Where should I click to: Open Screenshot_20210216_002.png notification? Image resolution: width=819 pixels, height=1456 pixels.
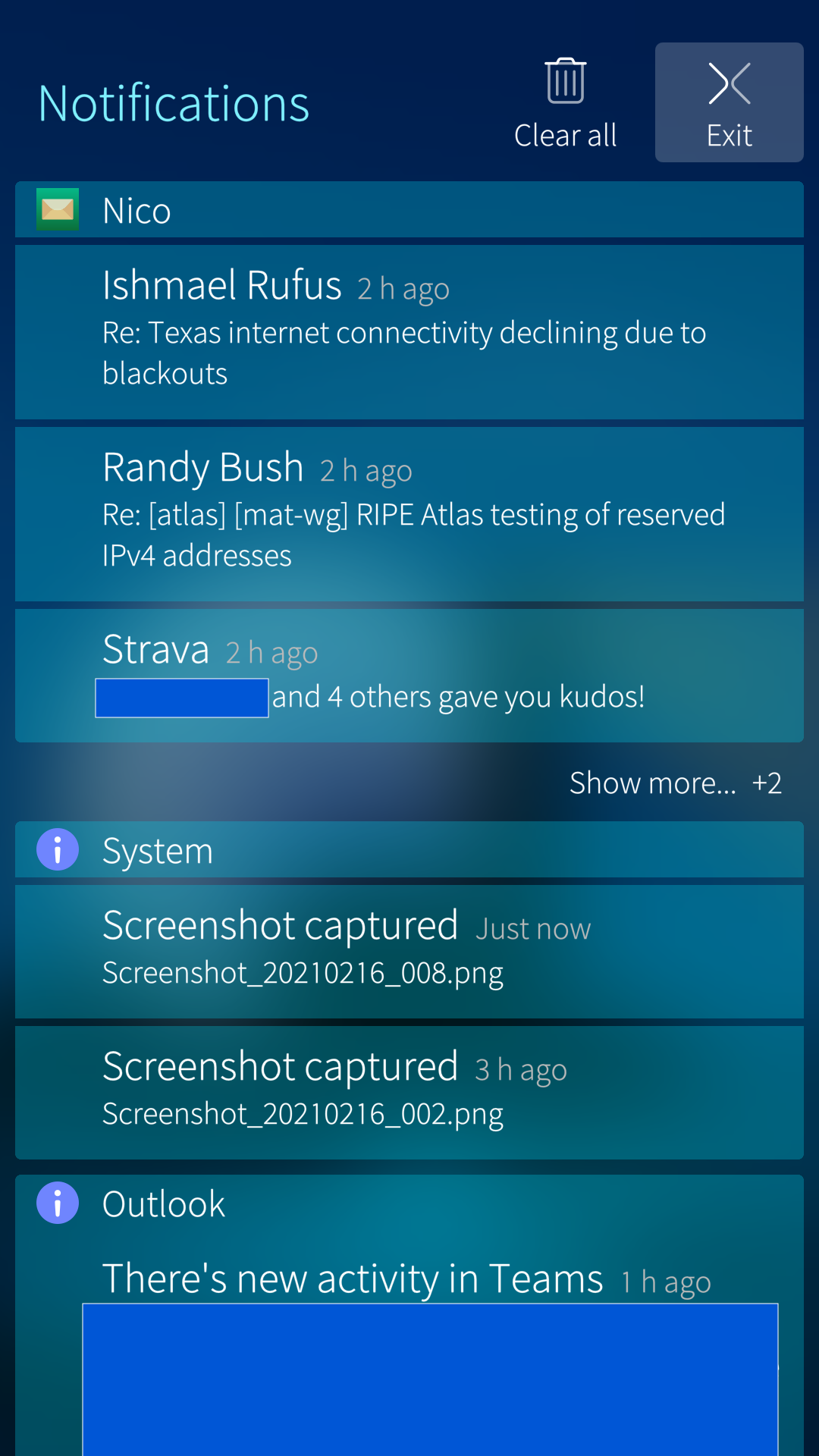pos(409,1093)
